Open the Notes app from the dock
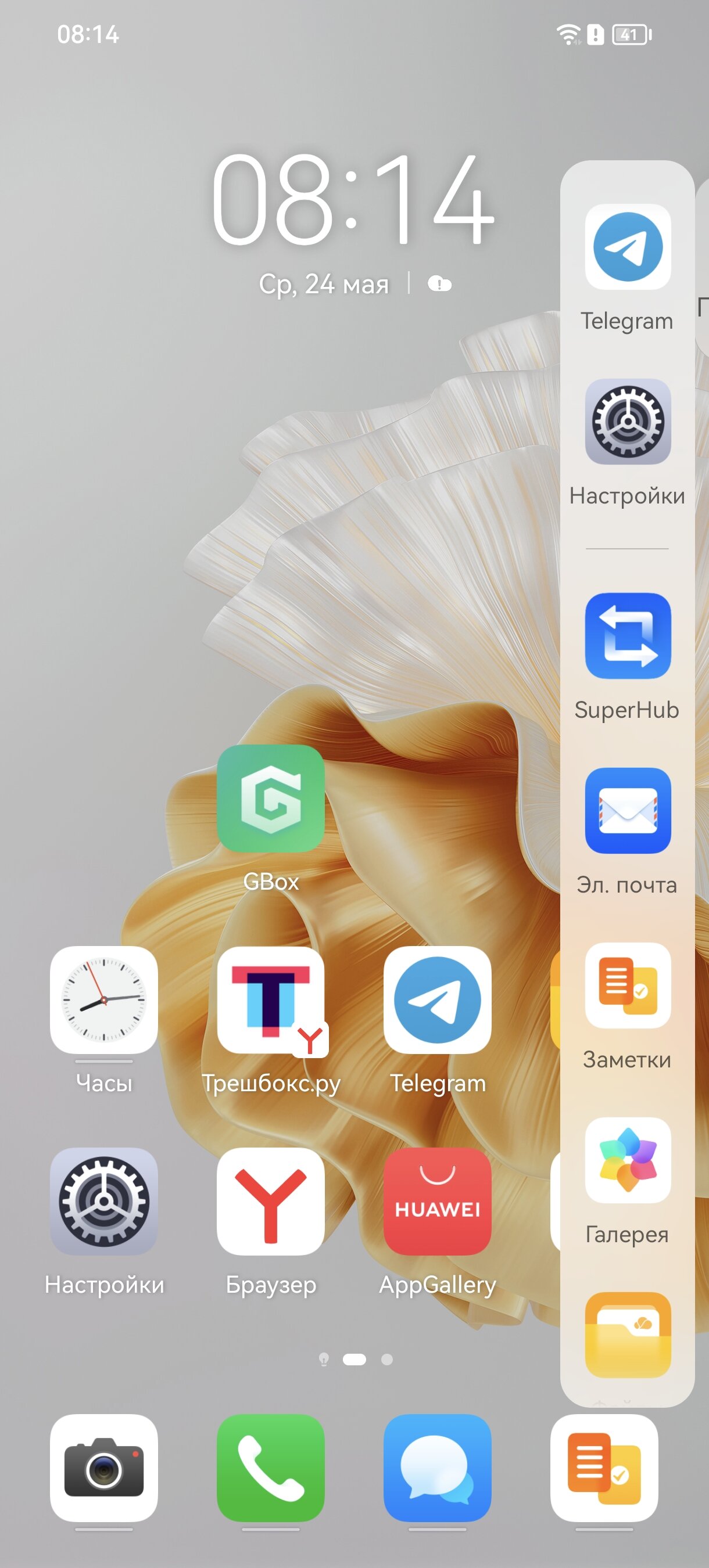 (604, 1468)
